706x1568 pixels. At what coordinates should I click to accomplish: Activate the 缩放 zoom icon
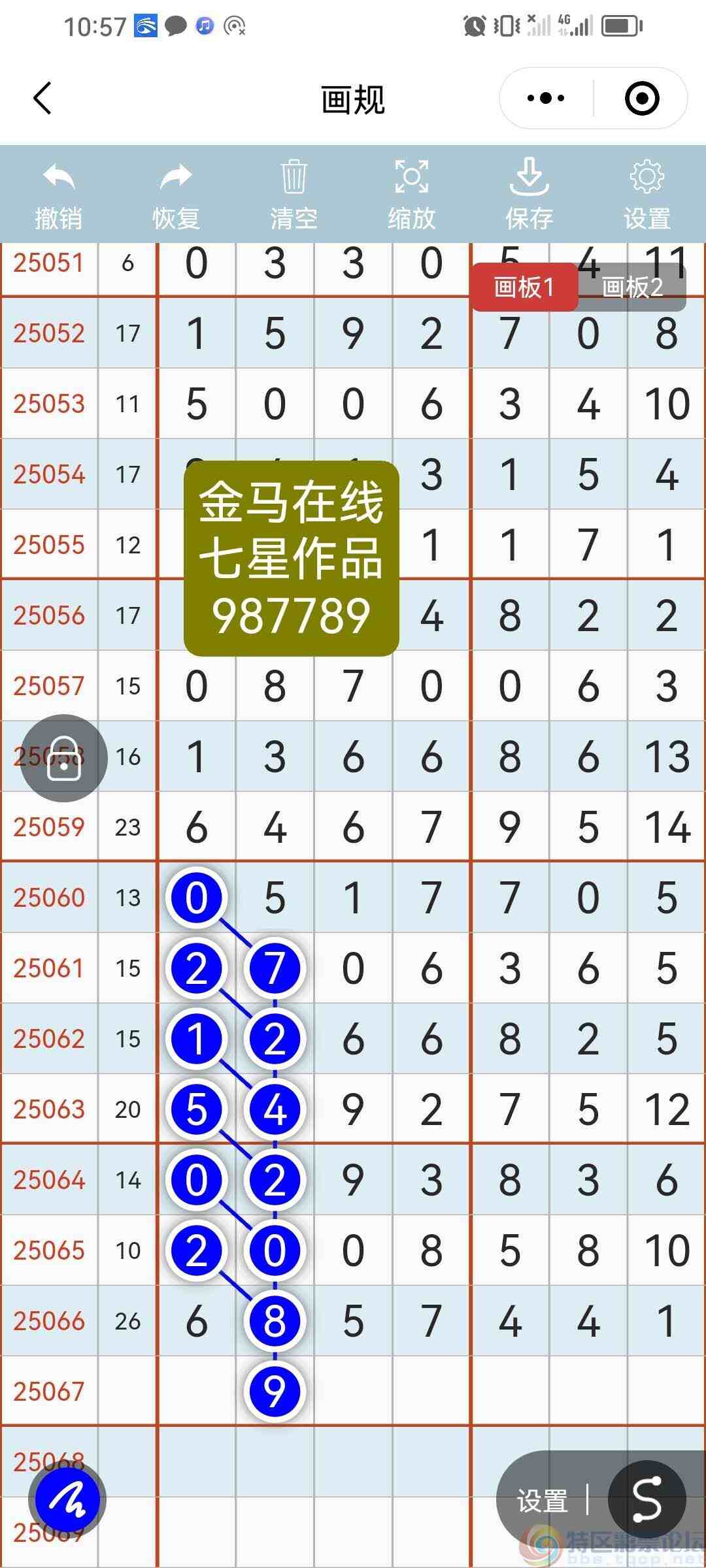[x=411, y=180]
